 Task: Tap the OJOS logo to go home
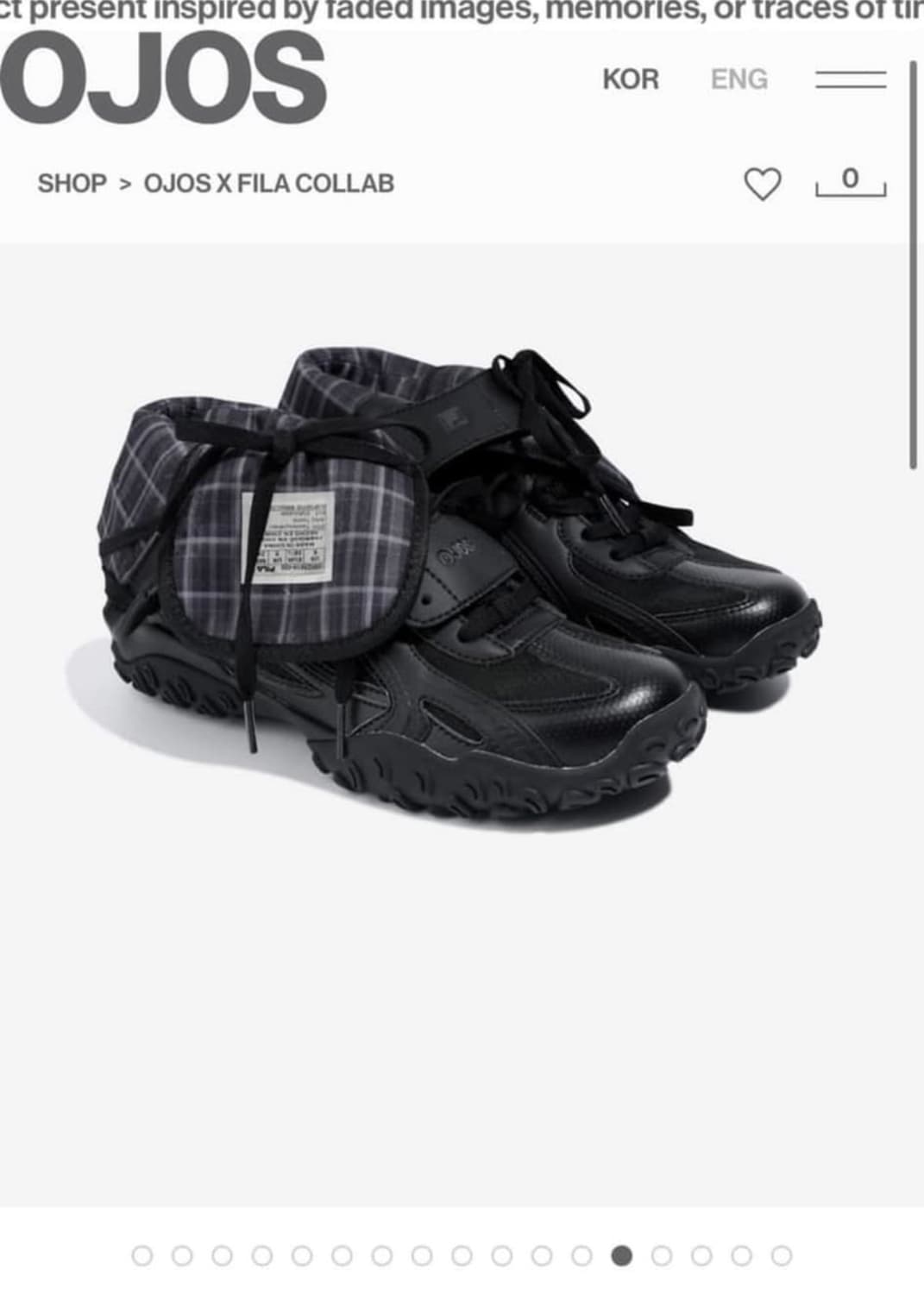(162, 79)
